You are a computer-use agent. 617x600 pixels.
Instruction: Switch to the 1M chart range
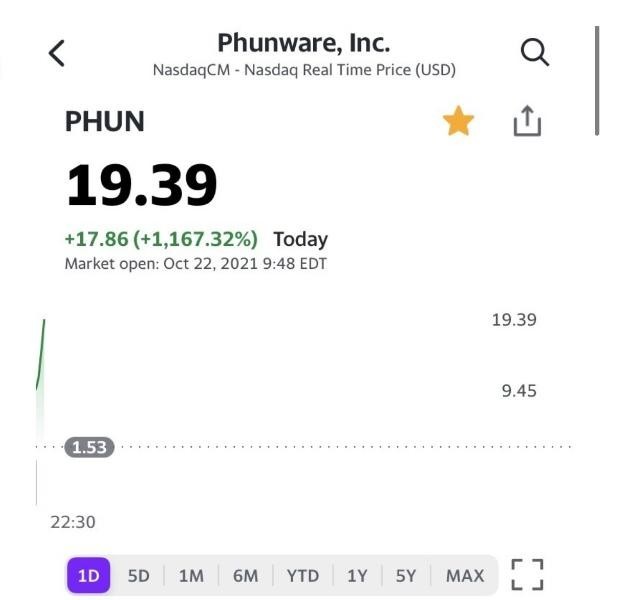tap(191, 575)
